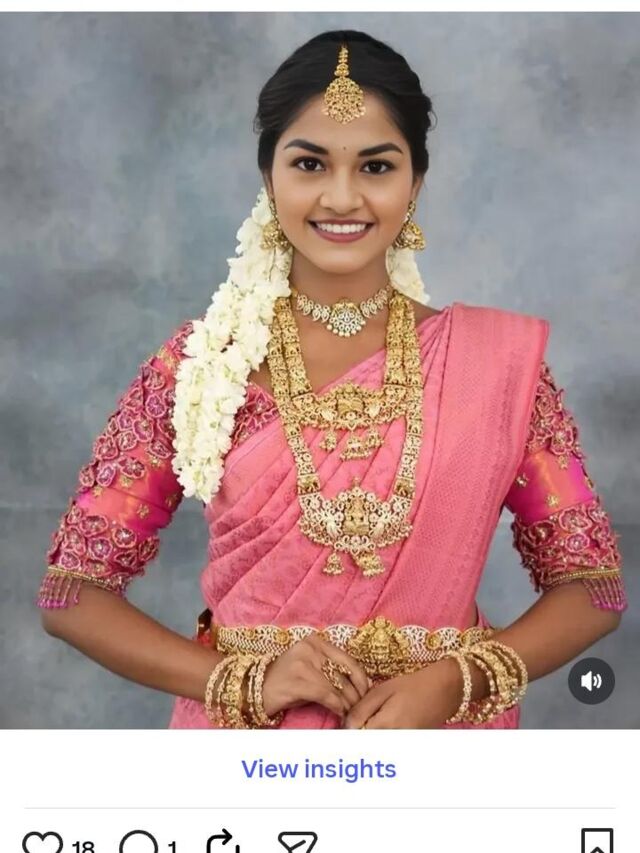Like the post with heart icon

coord(42,843)
